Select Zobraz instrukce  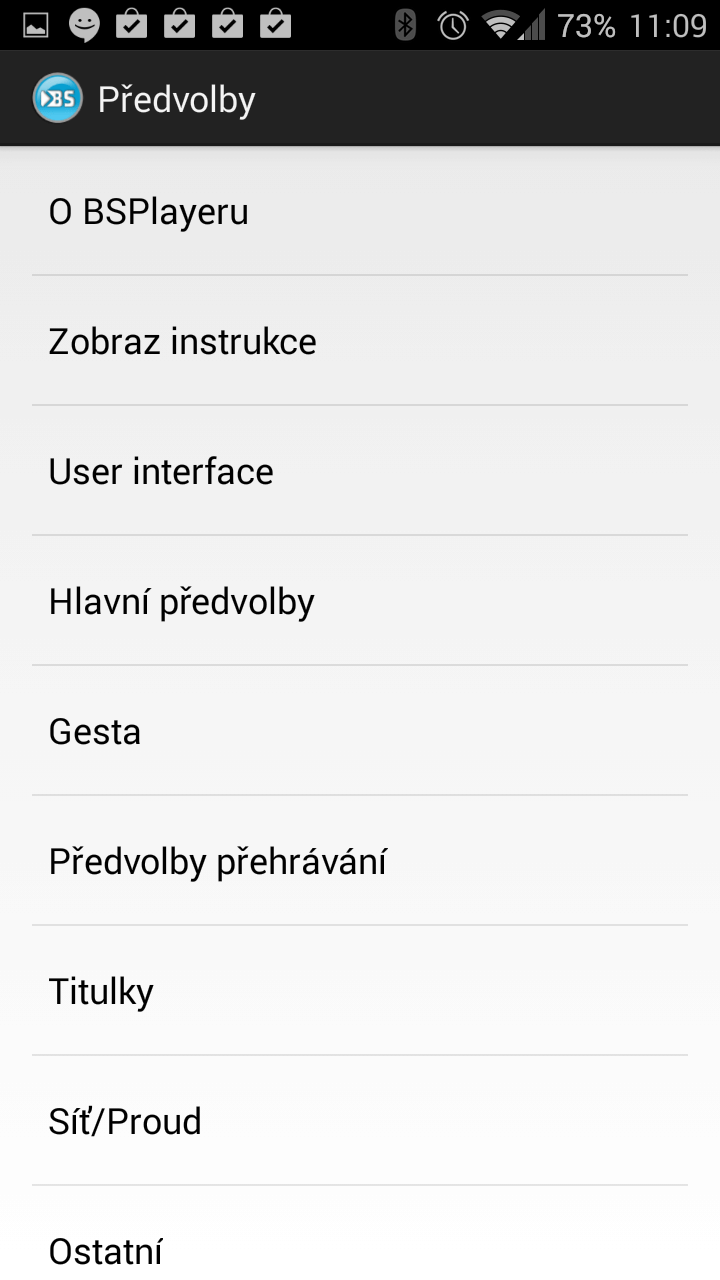(360, 341)
